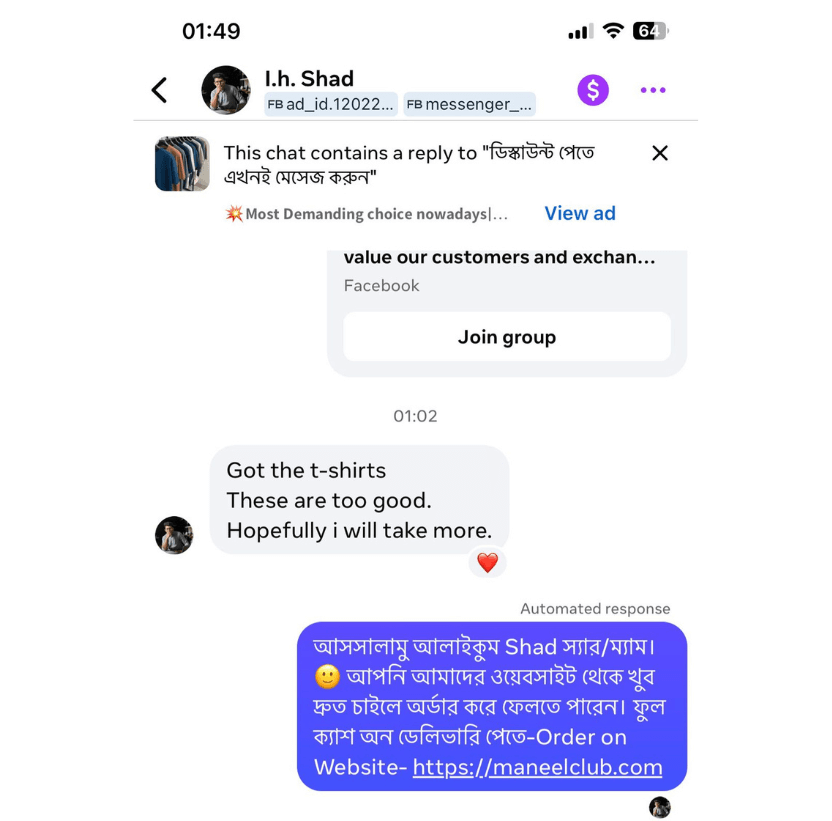
Task: Open the three-dot overflow menu
Action: coord(653,90)
